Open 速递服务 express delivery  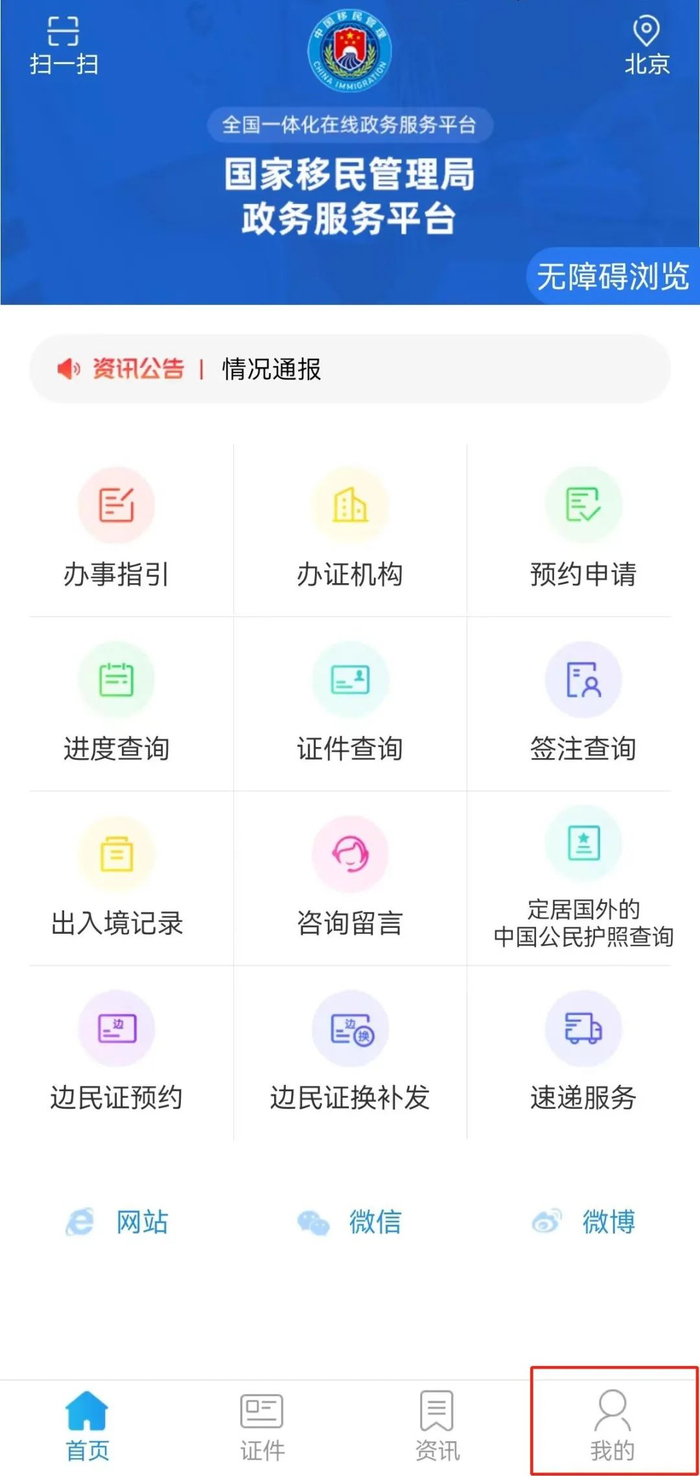click(x=583, y=1053)
